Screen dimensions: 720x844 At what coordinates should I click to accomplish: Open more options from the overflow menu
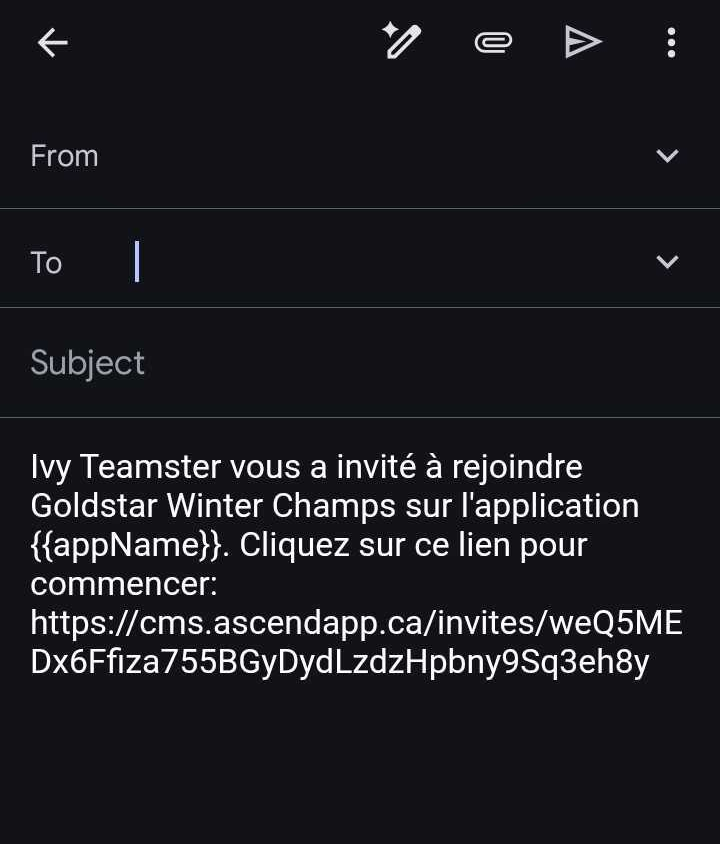pyautogui.click(x=671, y=42)
